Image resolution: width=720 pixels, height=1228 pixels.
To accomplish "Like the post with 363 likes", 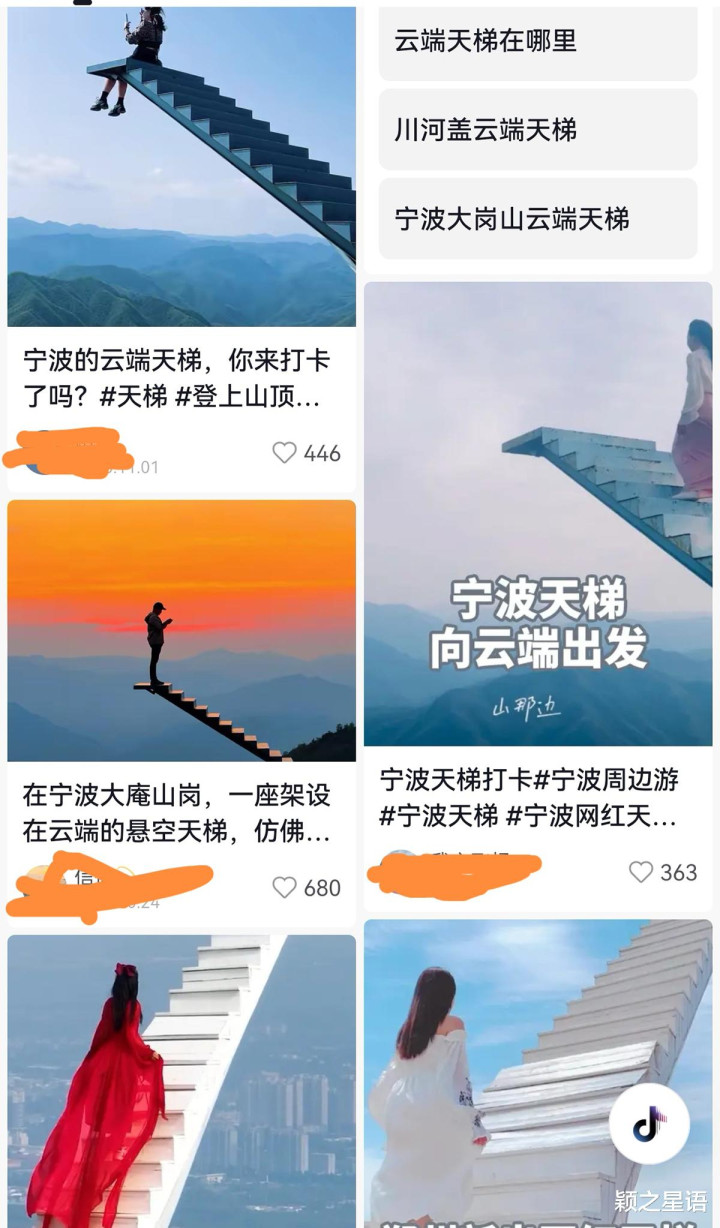I will pyautogui.click(x=641, y=872).
